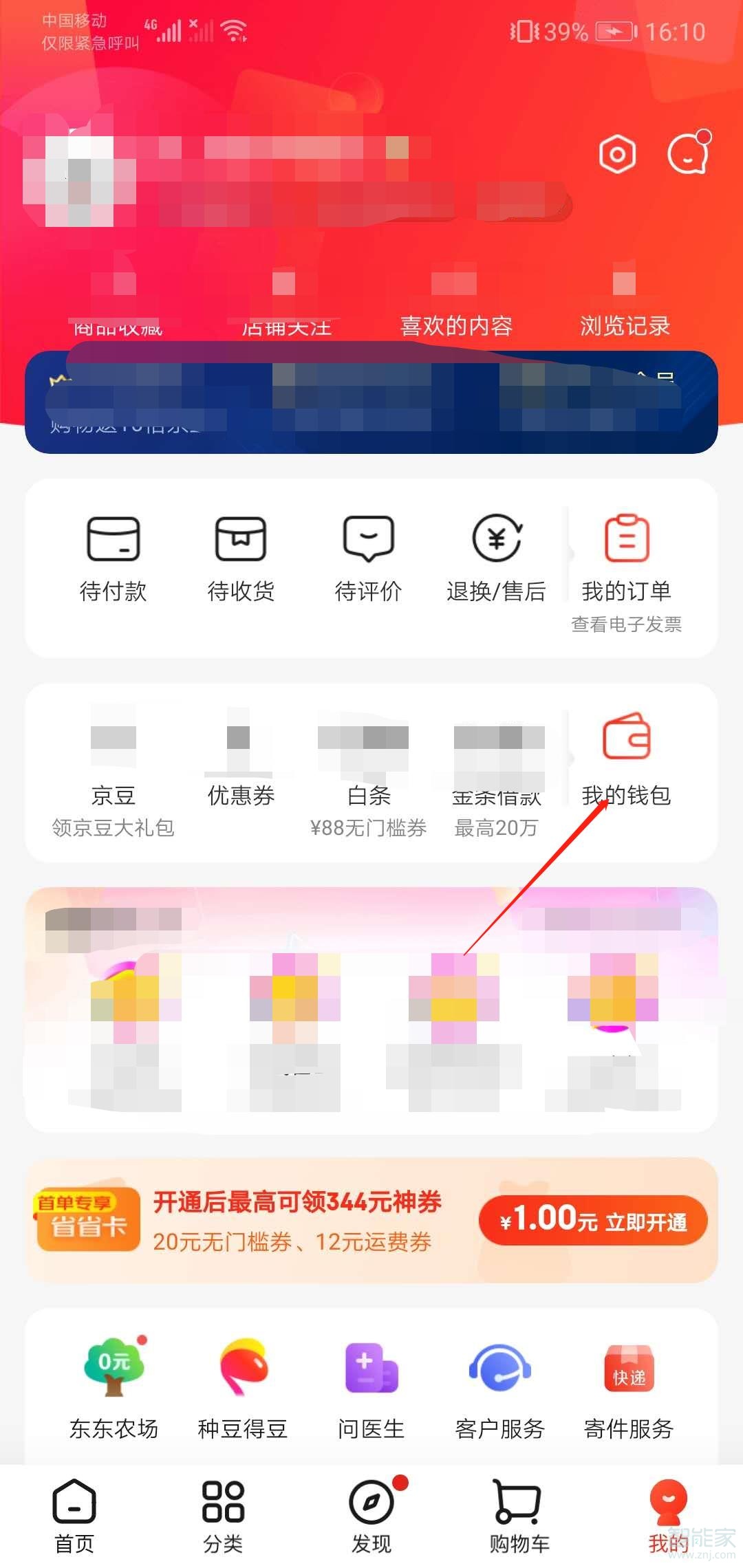Open the settings gear at top right

[x=617, y=154]
